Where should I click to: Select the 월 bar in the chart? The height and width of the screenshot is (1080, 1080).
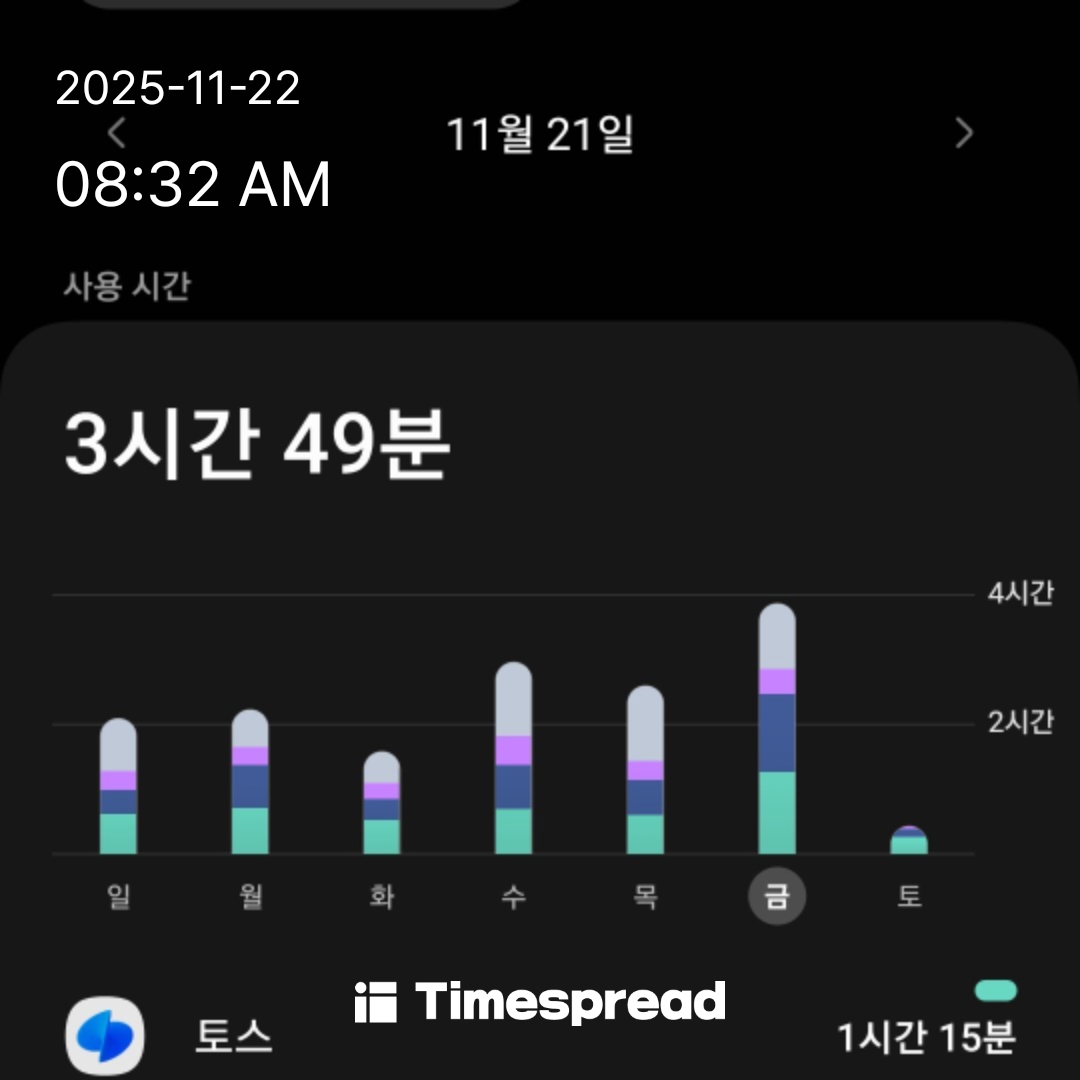click(250, 782)
